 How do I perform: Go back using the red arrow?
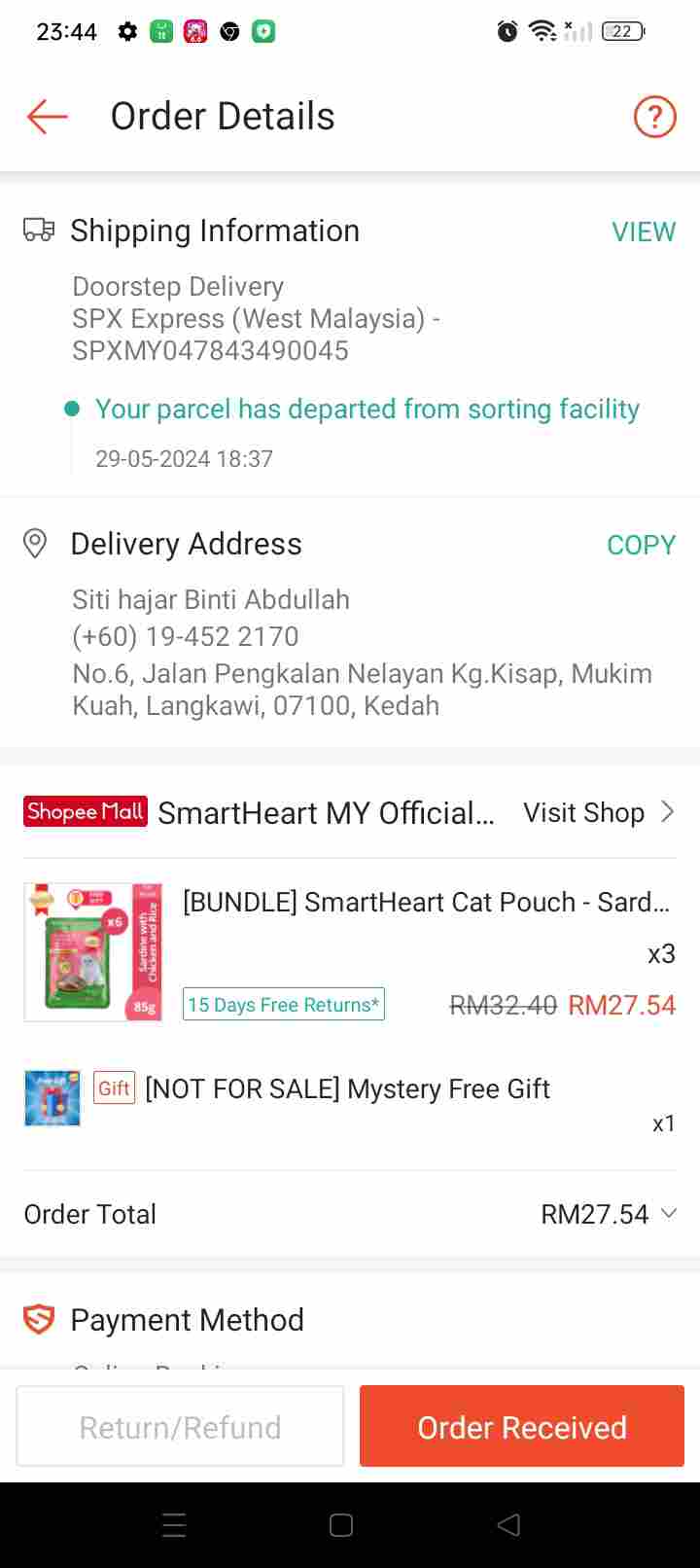[x=47, y=117]
